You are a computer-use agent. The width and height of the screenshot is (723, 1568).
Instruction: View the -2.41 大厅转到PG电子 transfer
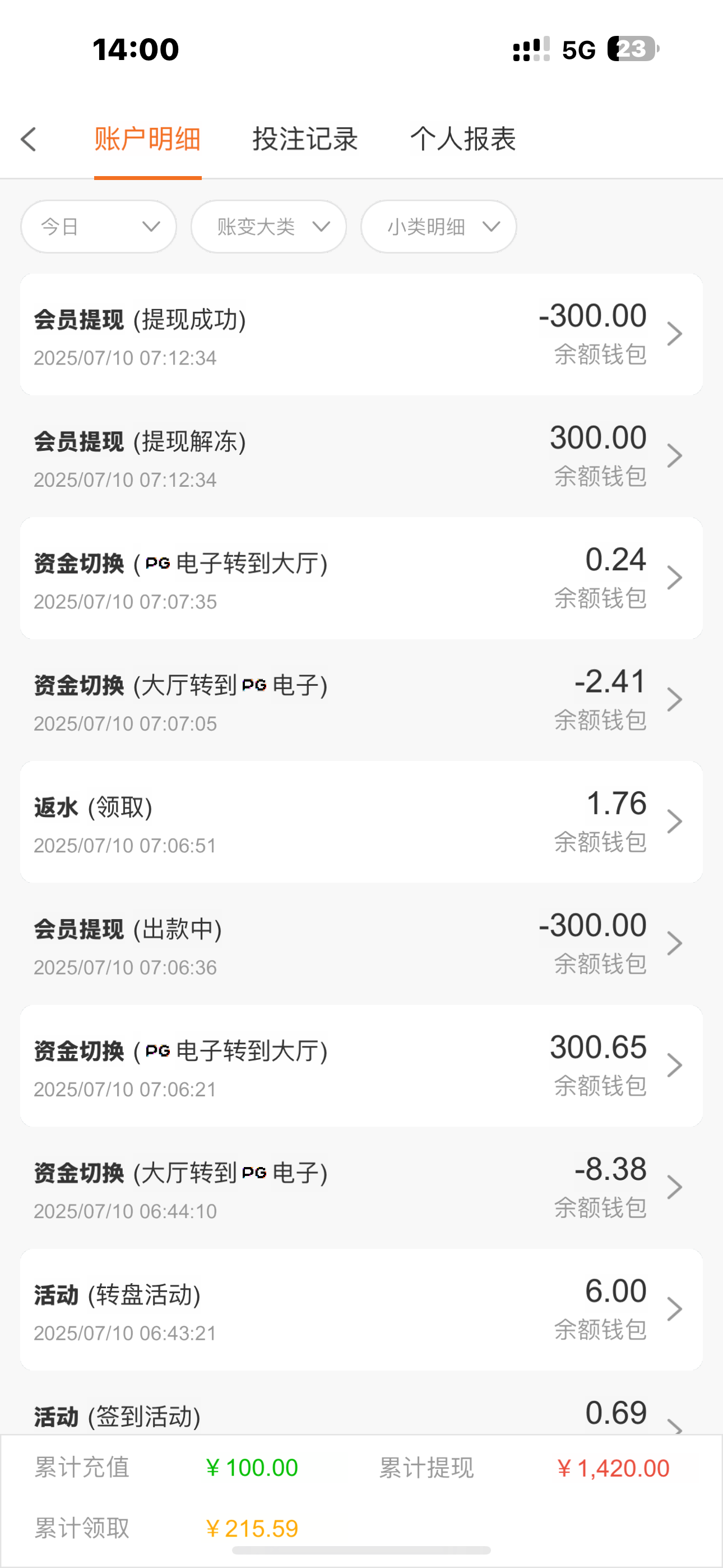pyautogui.click(x=361, y=699)
